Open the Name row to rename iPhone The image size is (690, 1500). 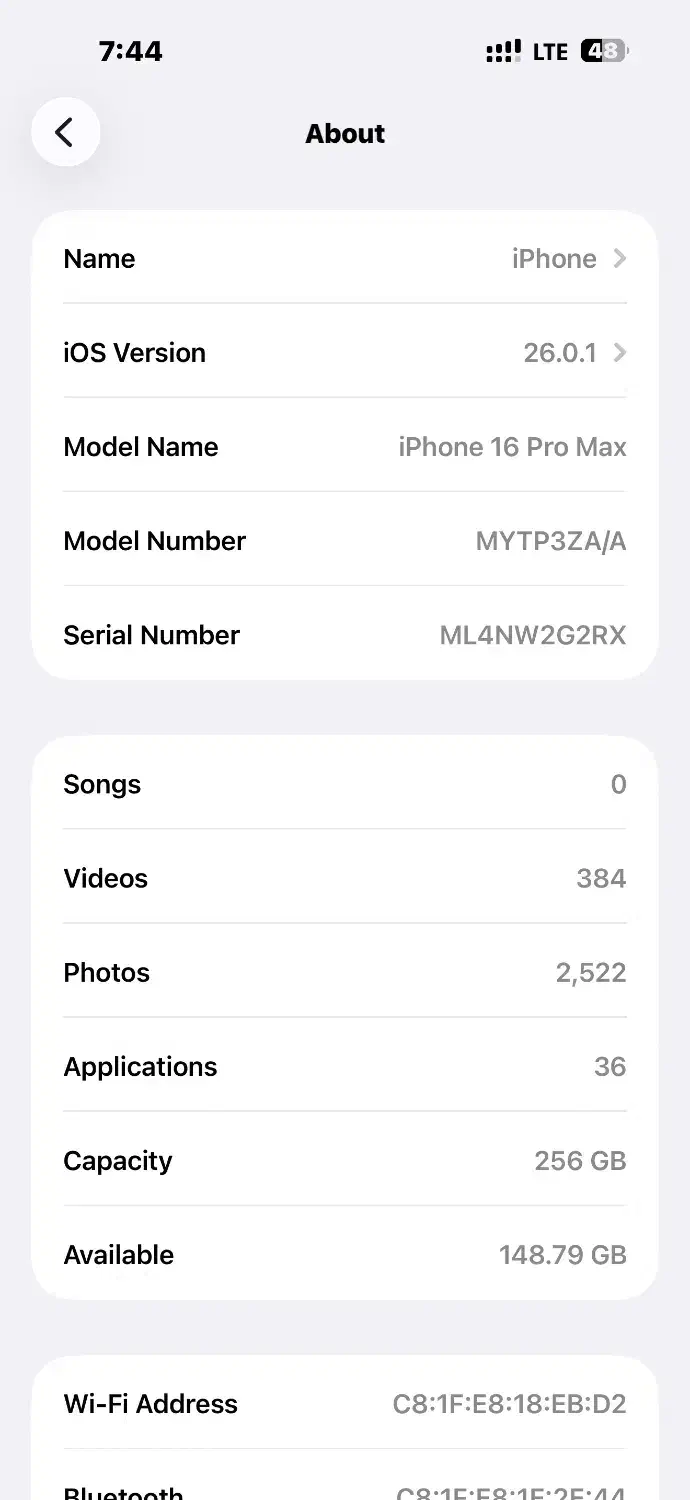(x=345, y=258)
